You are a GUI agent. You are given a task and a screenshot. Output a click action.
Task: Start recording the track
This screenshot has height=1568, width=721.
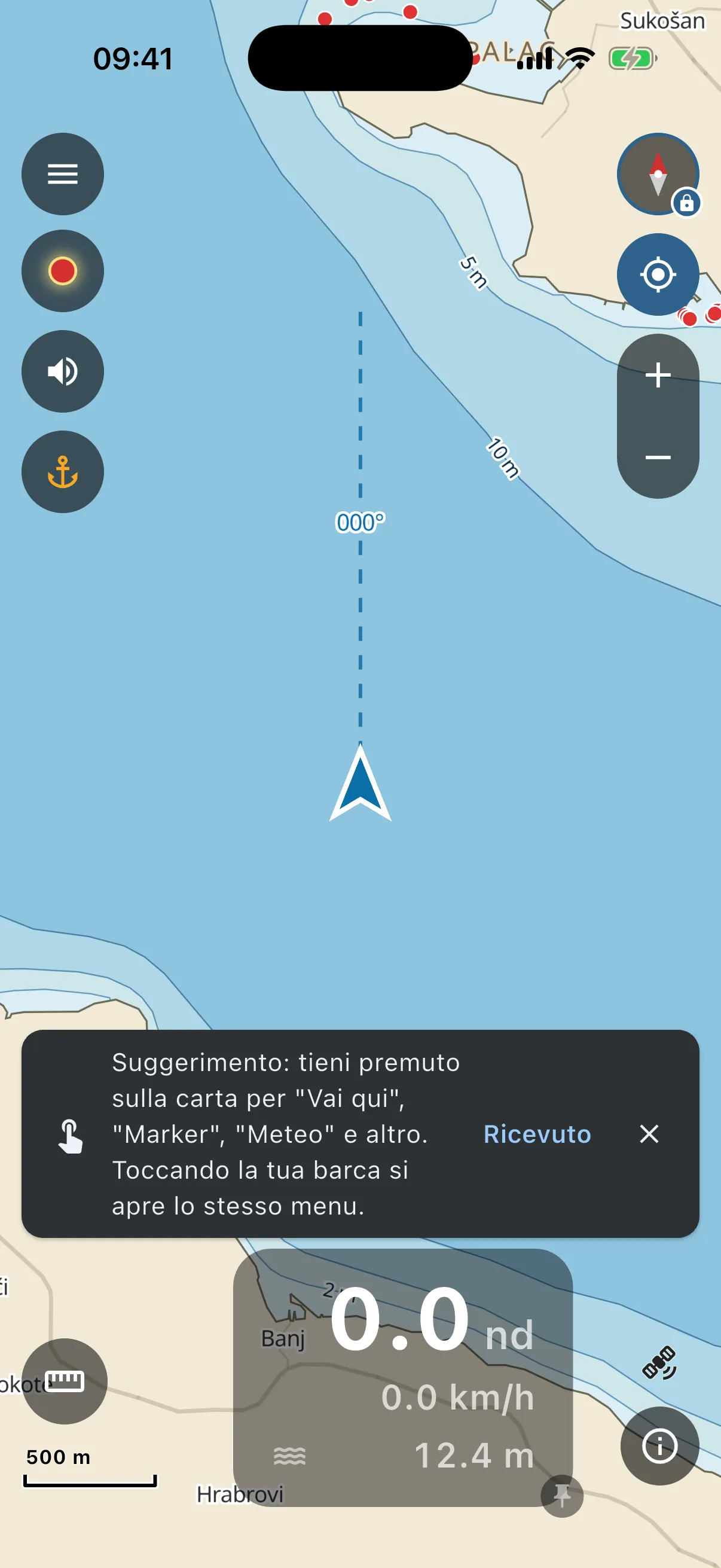[x=63, y=271]
